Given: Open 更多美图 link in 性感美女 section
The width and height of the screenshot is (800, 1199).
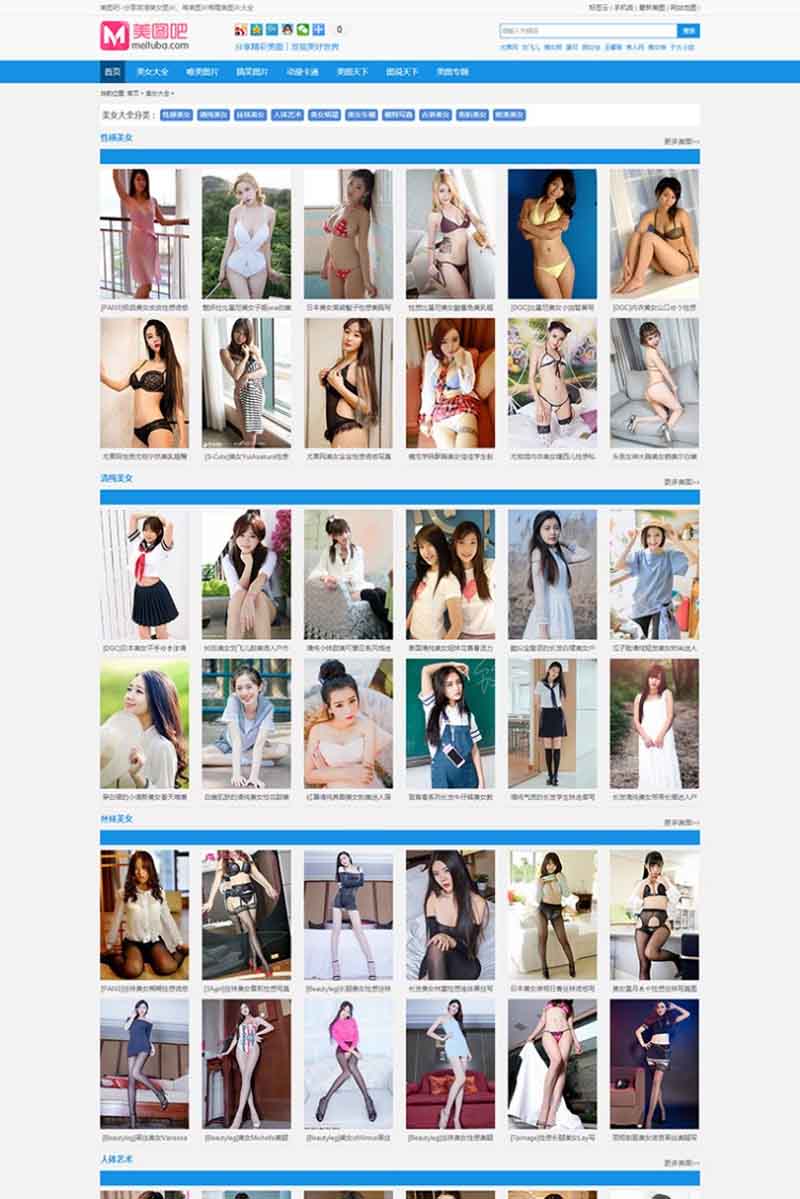Looking at the screenshot, I should pos(681,141).
